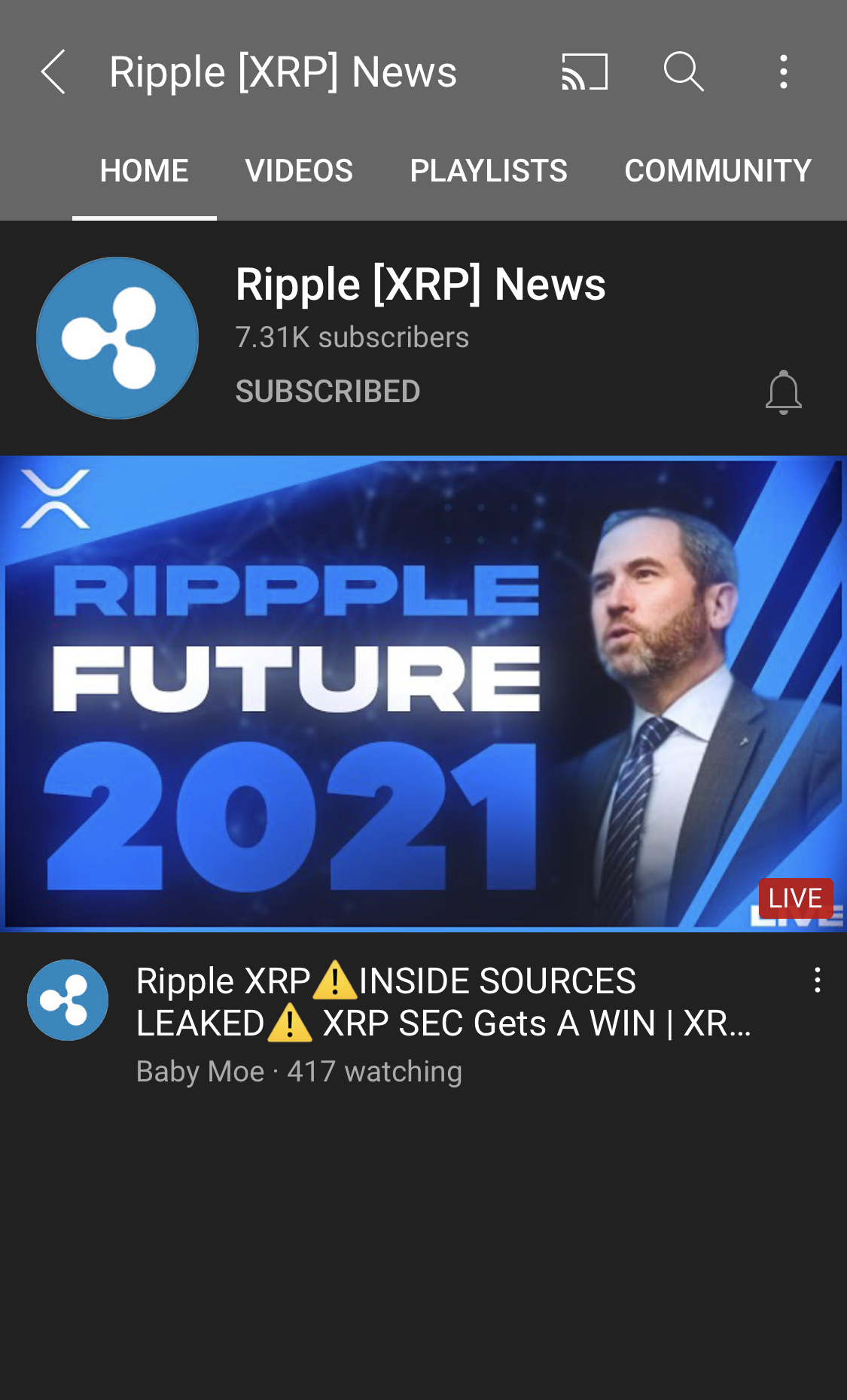Viewport: 847px width, 1400px height.
Task: Switch to the Videos tab
Action: point(299,171)
